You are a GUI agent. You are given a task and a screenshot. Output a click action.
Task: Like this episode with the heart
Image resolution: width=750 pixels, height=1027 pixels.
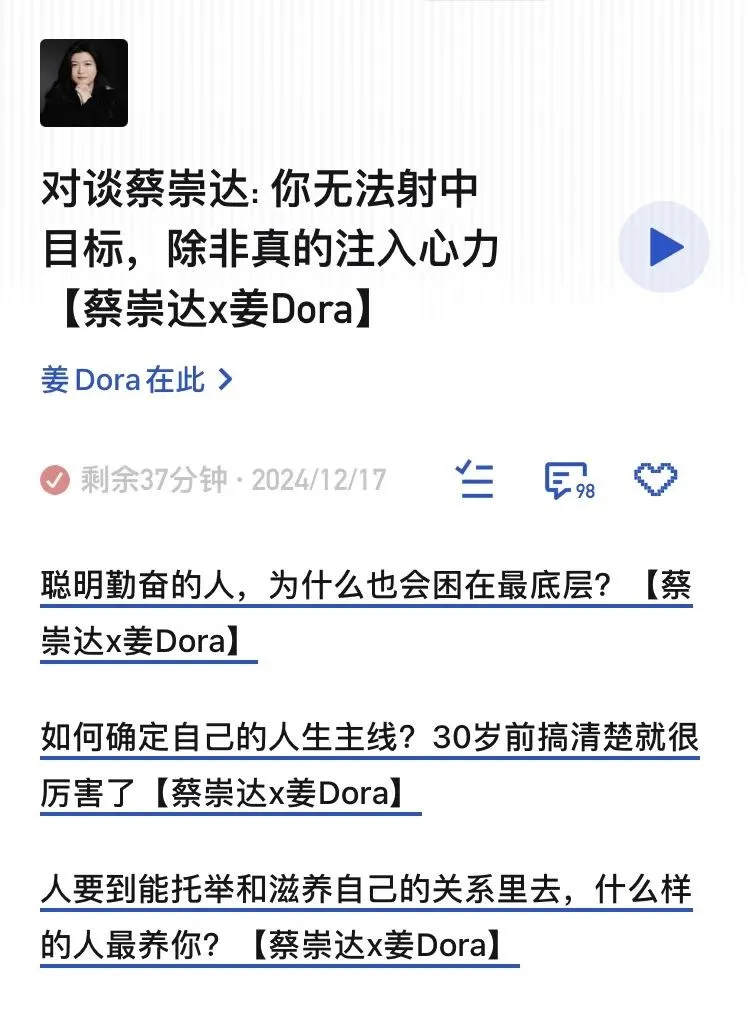click(656, 480)
